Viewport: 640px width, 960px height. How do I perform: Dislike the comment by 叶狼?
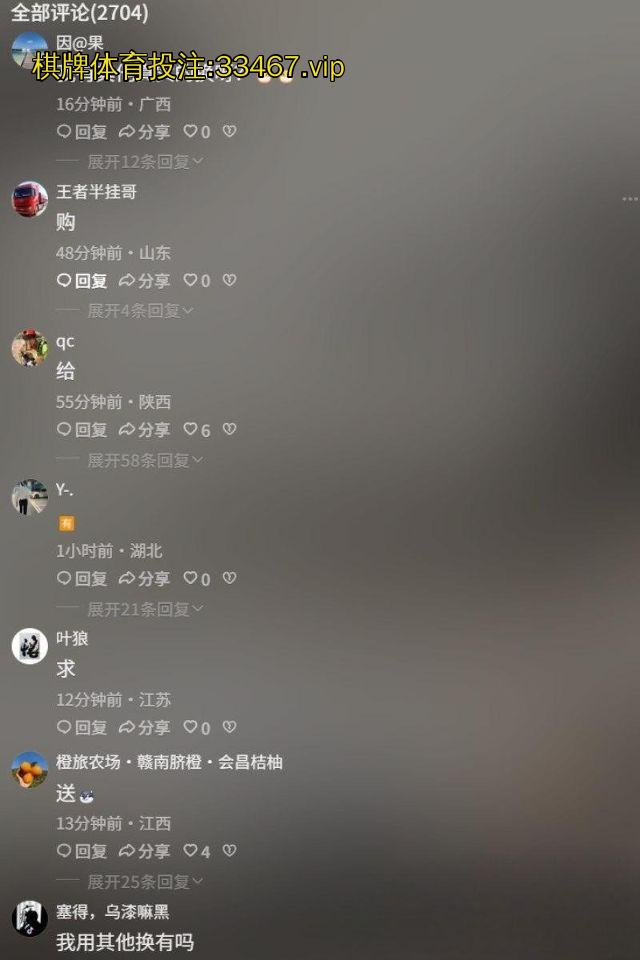pos(229,728)
